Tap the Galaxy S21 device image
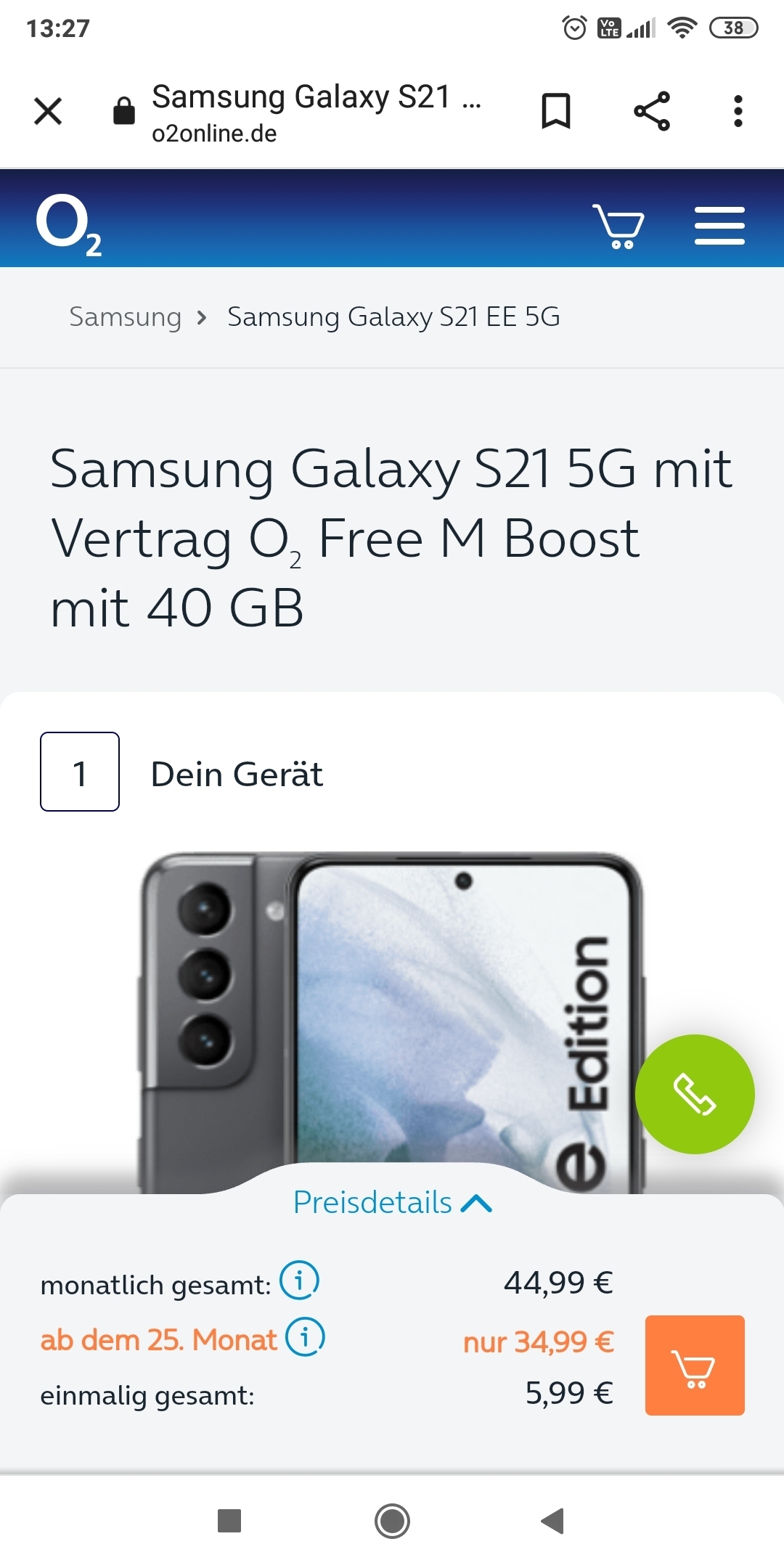The height and width of the screenshot is (1568, 784). tap(392, 1016)
